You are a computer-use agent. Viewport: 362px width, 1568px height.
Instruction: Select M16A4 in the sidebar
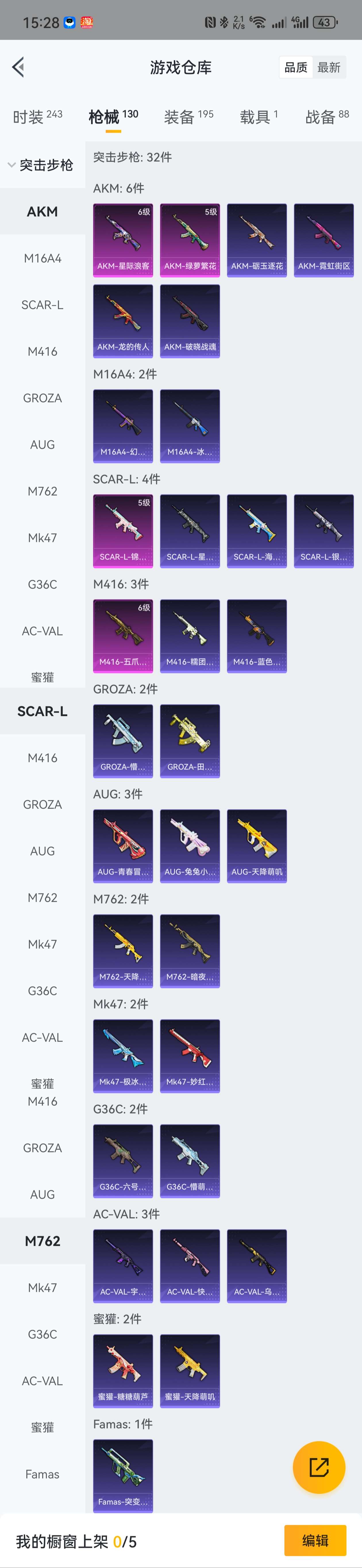tap(43, 258)
